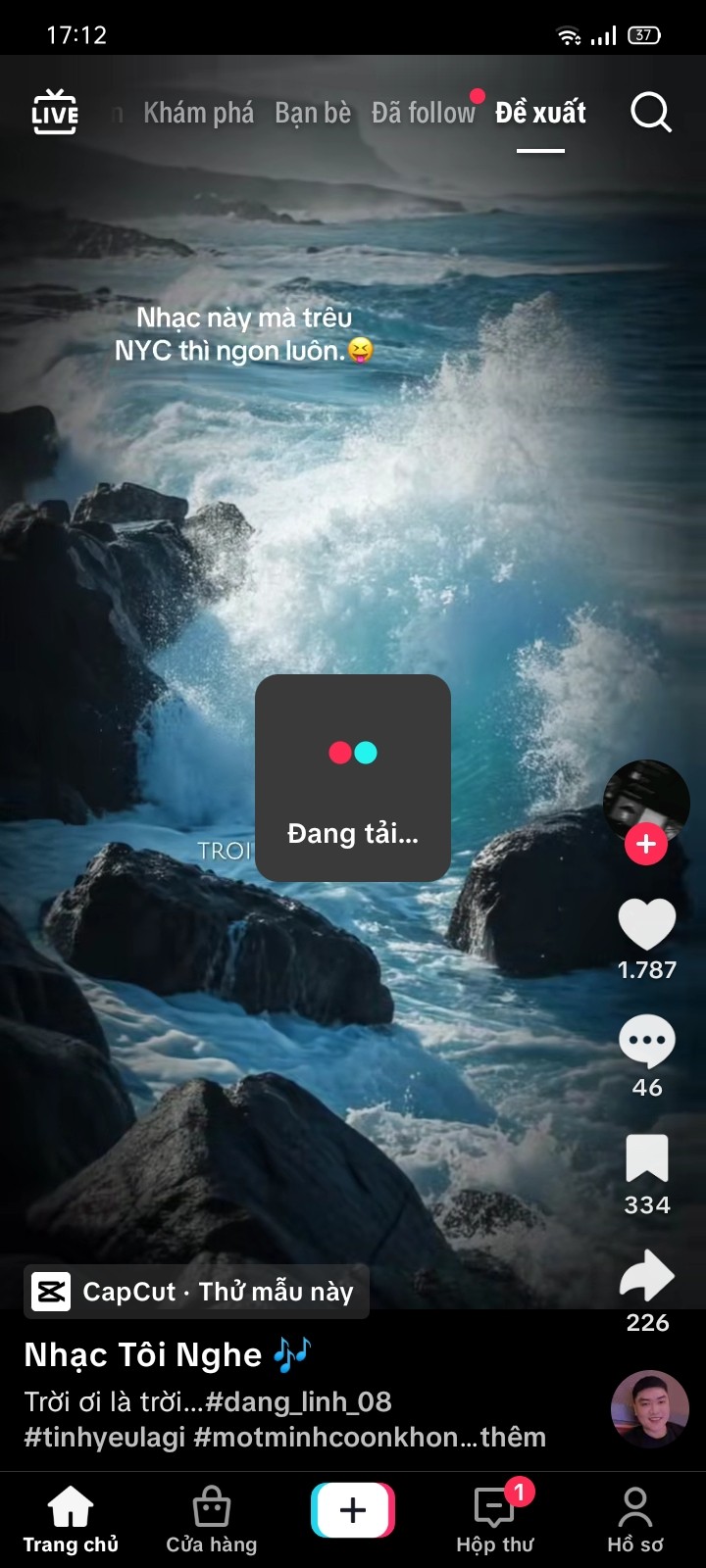The width and height of the screenshot is (706, 1568).
Task: Follow the creator via plus badge
Action: [646, 844]
